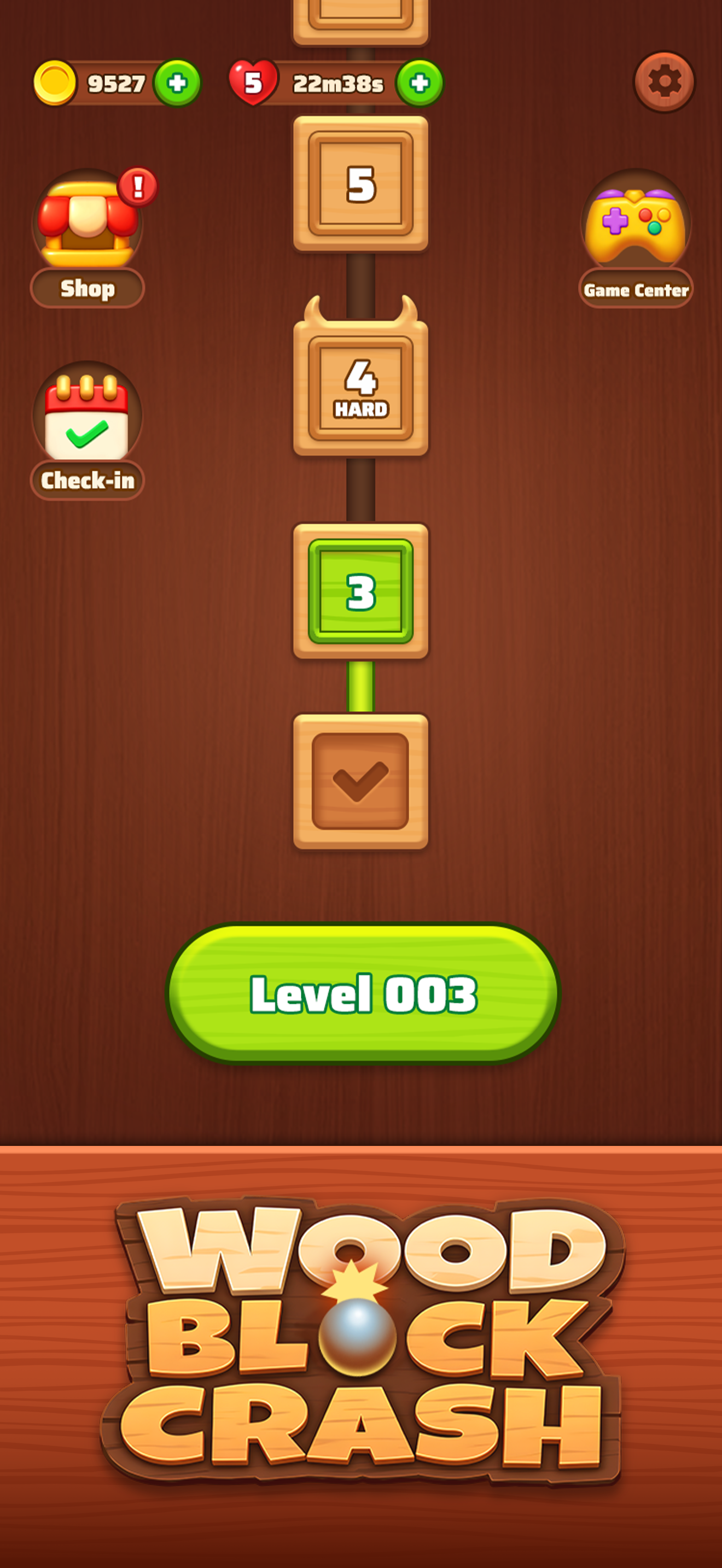The height and width of the screenshot is (1568, 722).
Task: Open the Game Center
Action: 636,237
